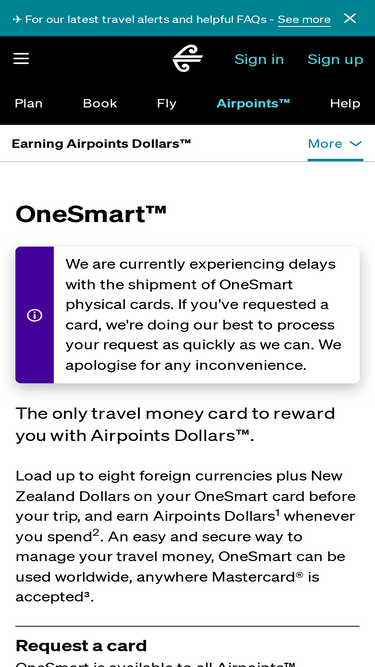Screen dimensions: 375x667
Task: Go to the Air New Zealand home logo
Action: pyautogui.click(x=188, y=58)
